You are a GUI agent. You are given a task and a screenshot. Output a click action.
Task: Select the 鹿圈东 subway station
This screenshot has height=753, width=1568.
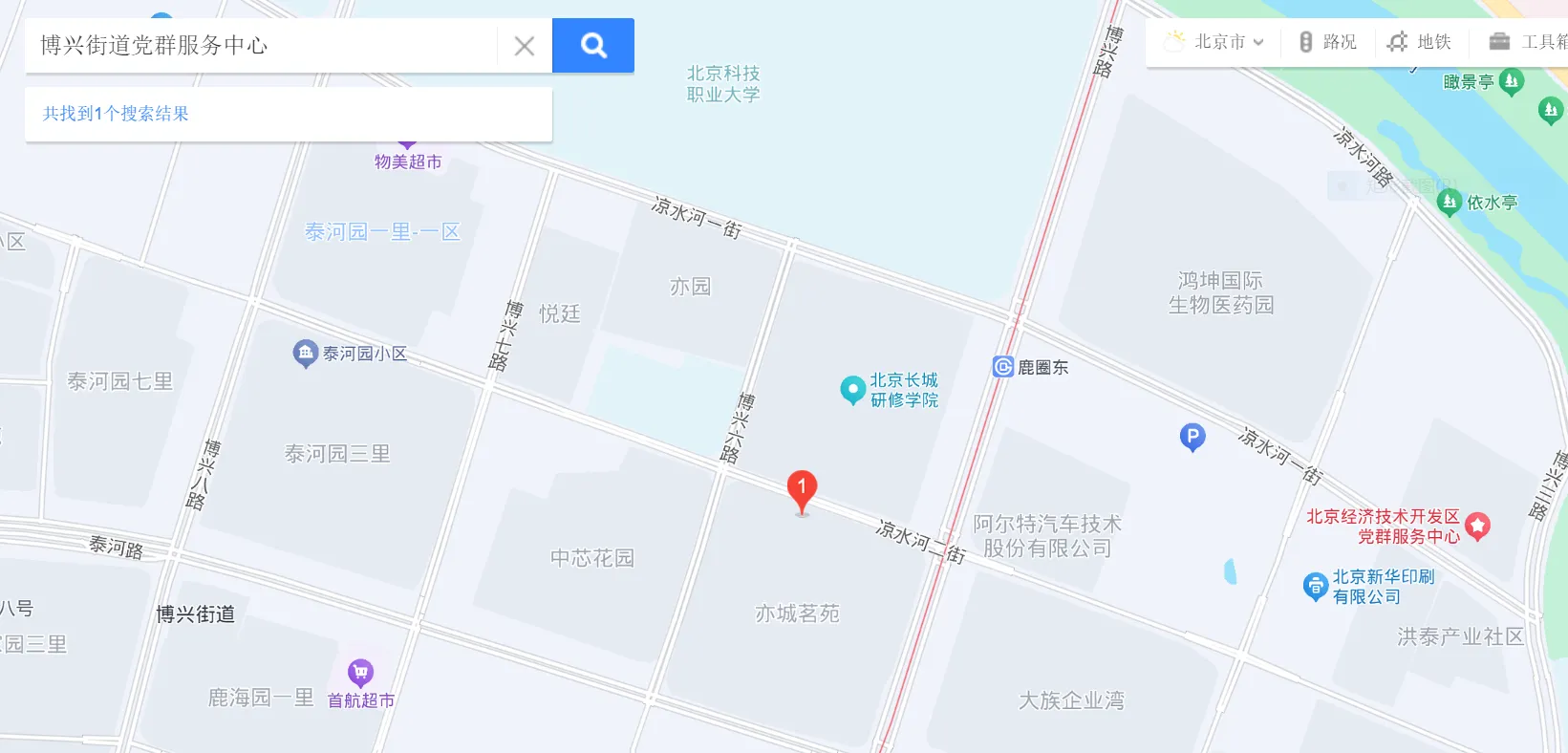1003,367
